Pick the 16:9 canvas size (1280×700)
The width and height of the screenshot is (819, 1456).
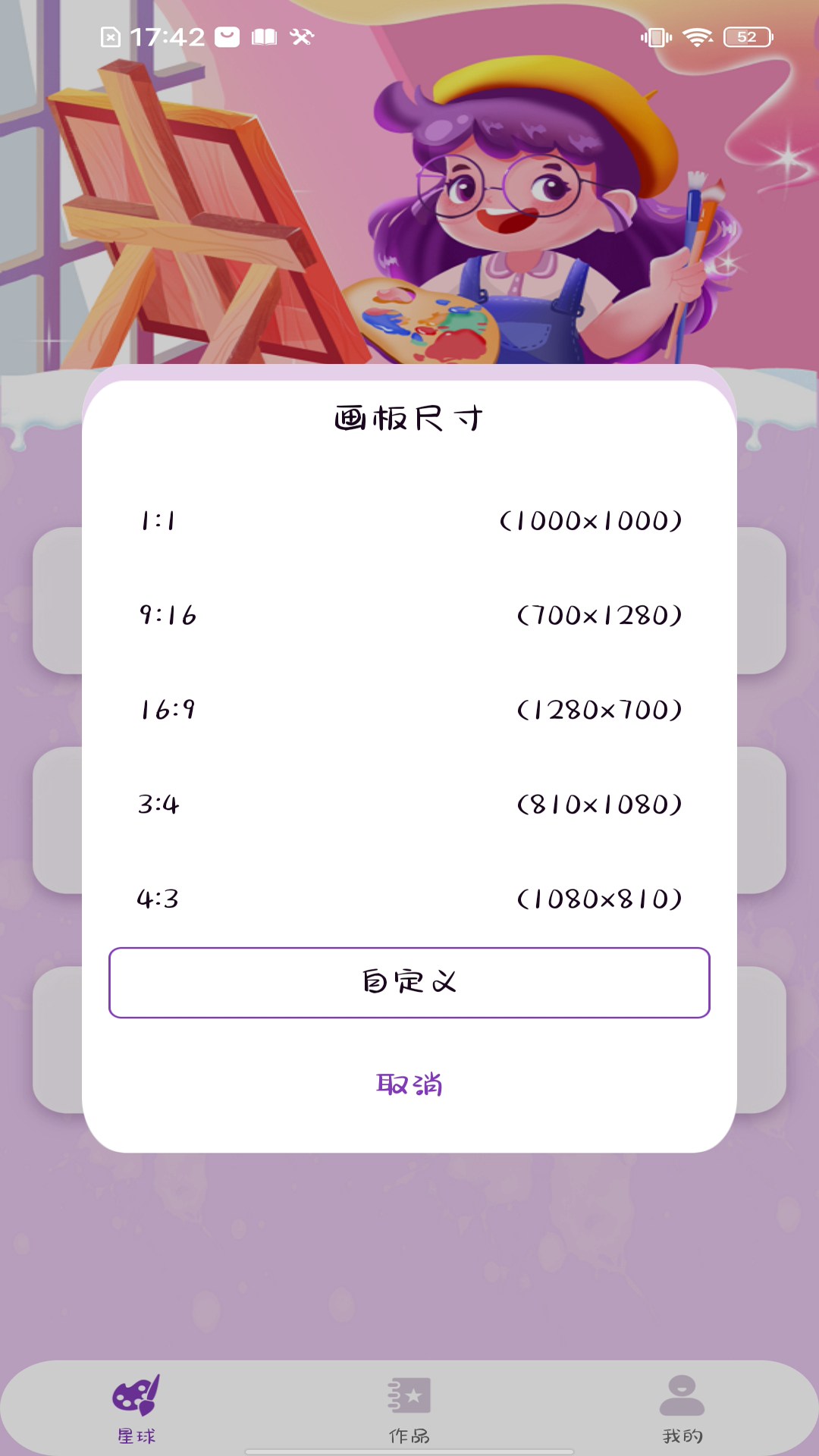[x=409, y=710]
